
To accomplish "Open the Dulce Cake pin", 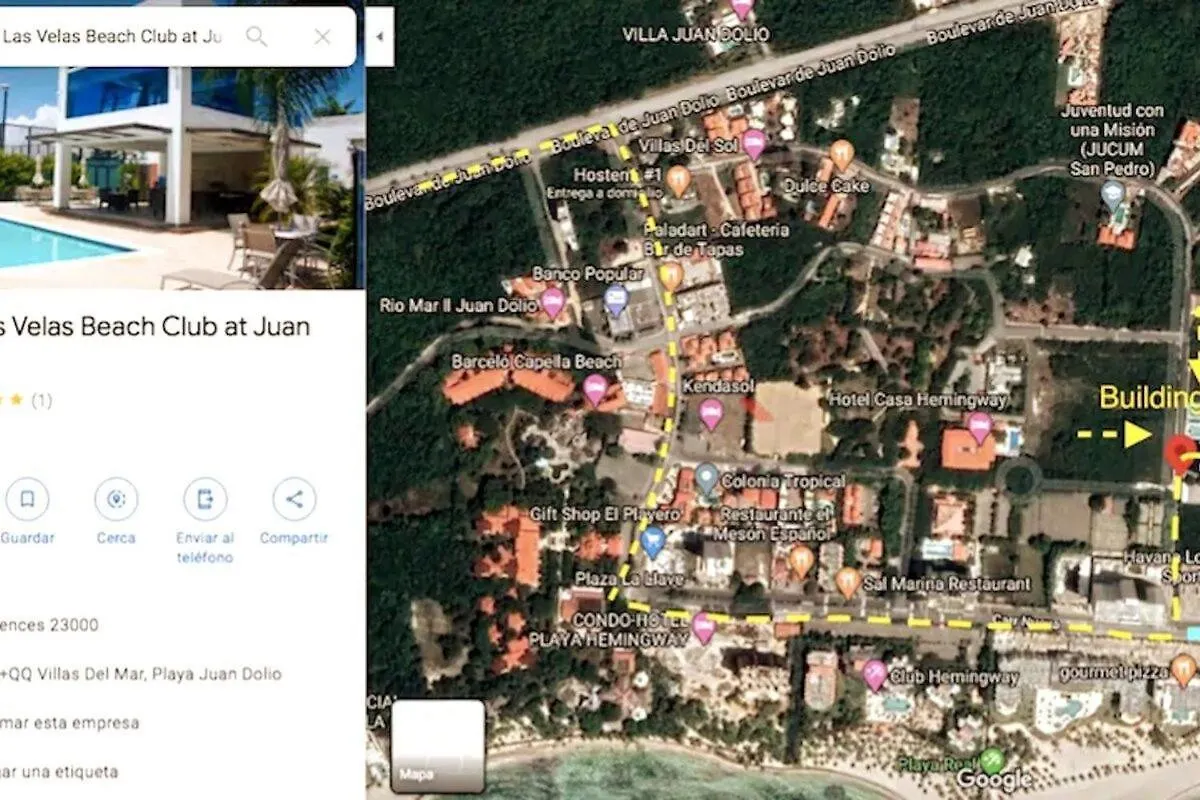I will click(x=842, y=154).
